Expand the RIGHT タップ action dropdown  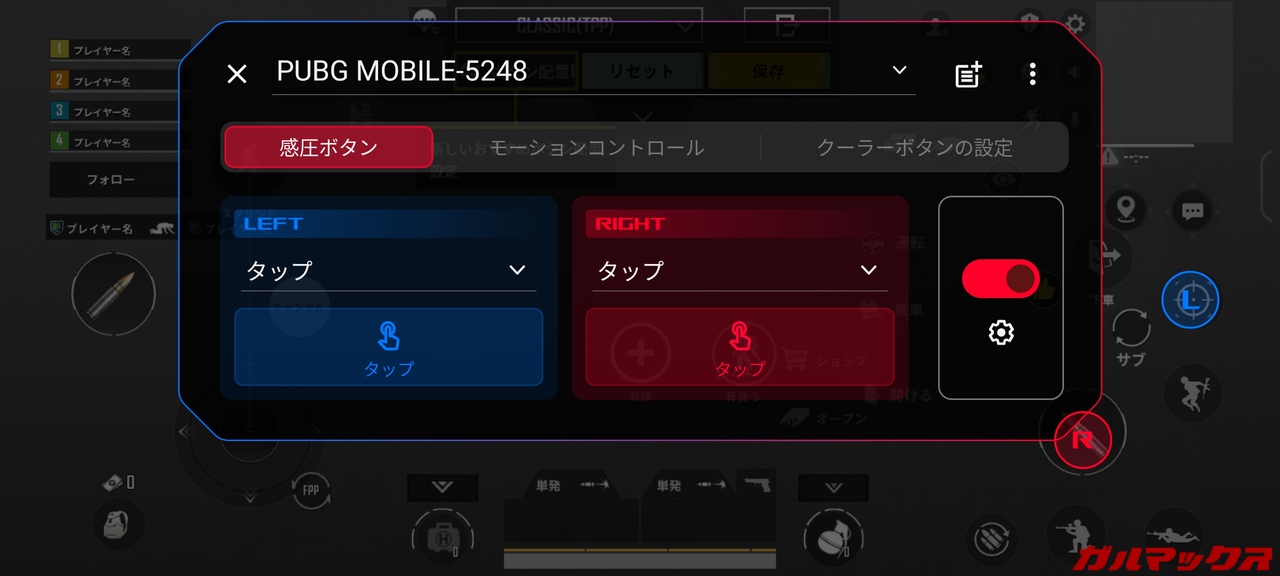click(x=739, y=271)
